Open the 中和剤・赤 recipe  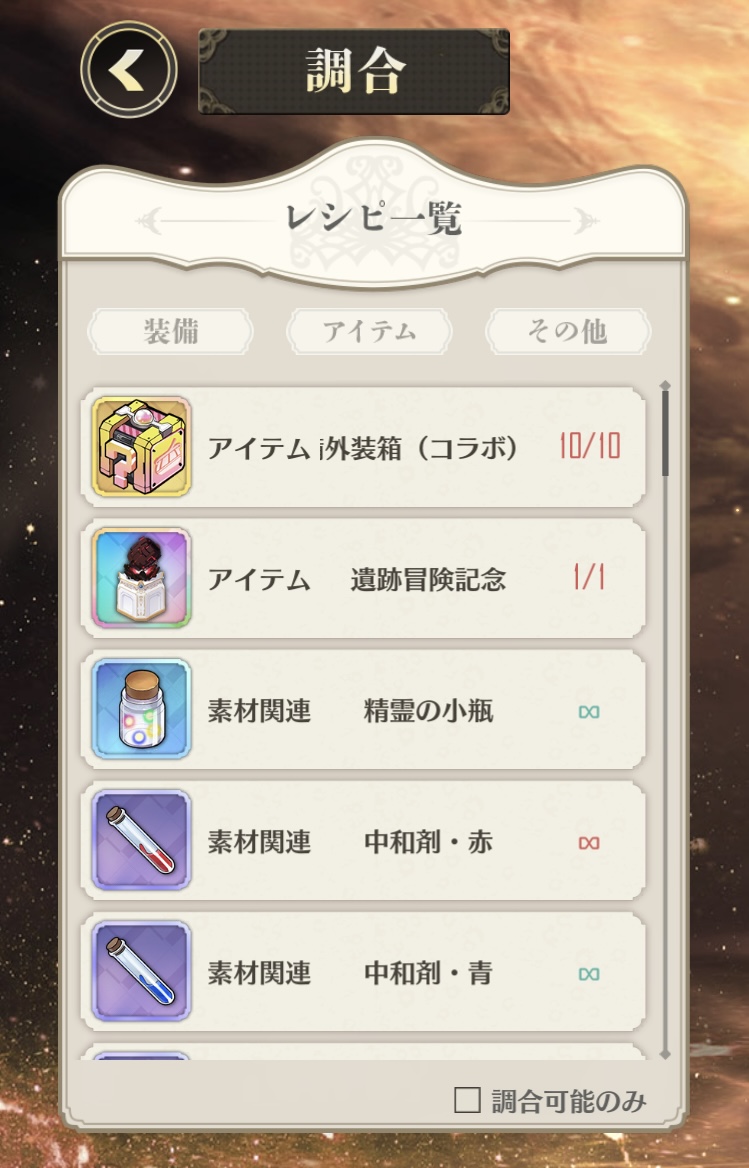(363, 841)
